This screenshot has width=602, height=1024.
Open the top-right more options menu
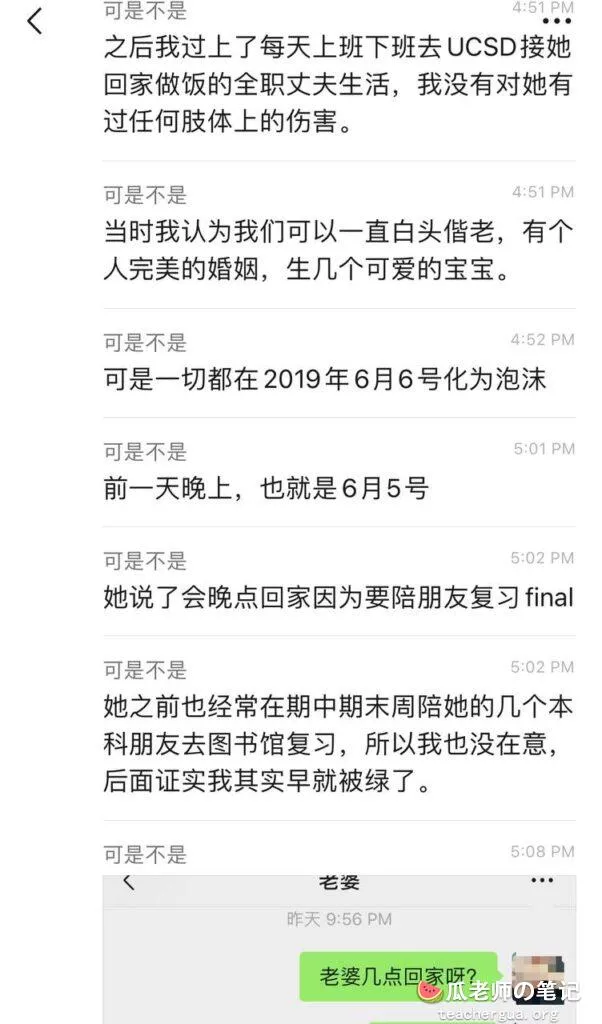click(x=556, y=19)
